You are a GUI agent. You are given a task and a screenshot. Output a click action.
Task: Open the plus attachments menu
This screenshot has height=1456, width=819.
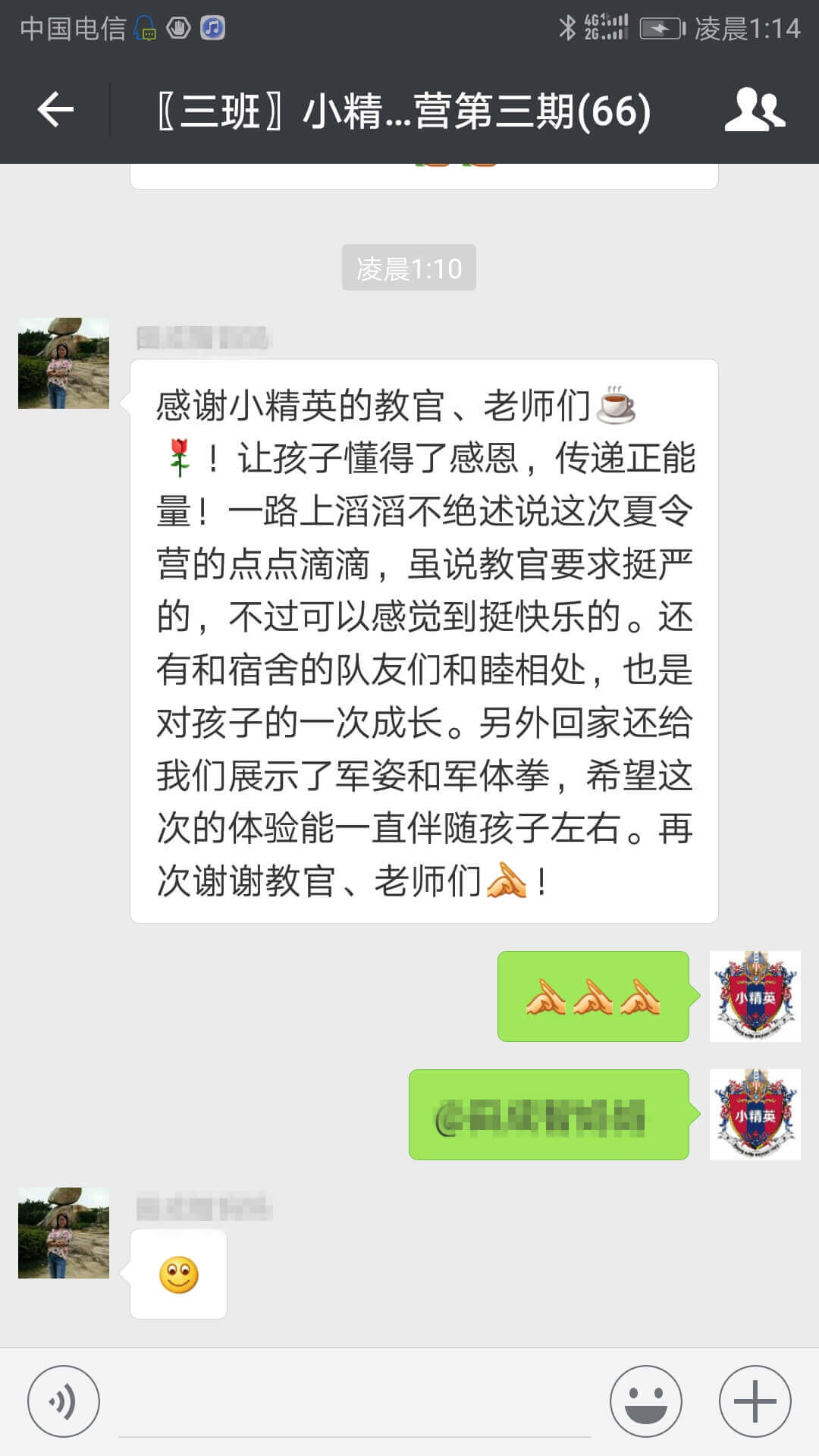click(755, 1401)
